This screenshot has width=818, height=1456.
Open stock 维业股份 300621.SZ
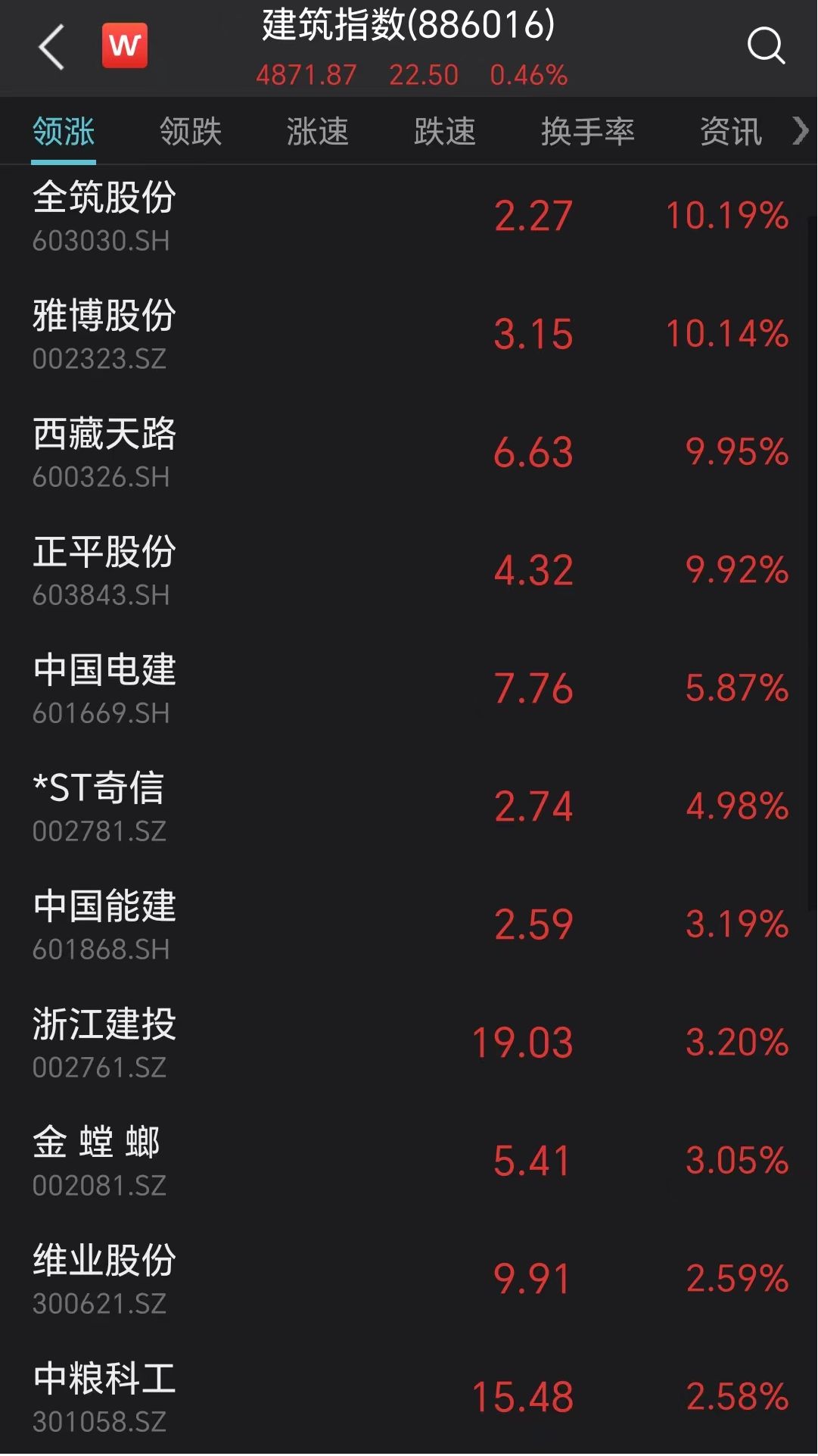tap(409, 1279)
